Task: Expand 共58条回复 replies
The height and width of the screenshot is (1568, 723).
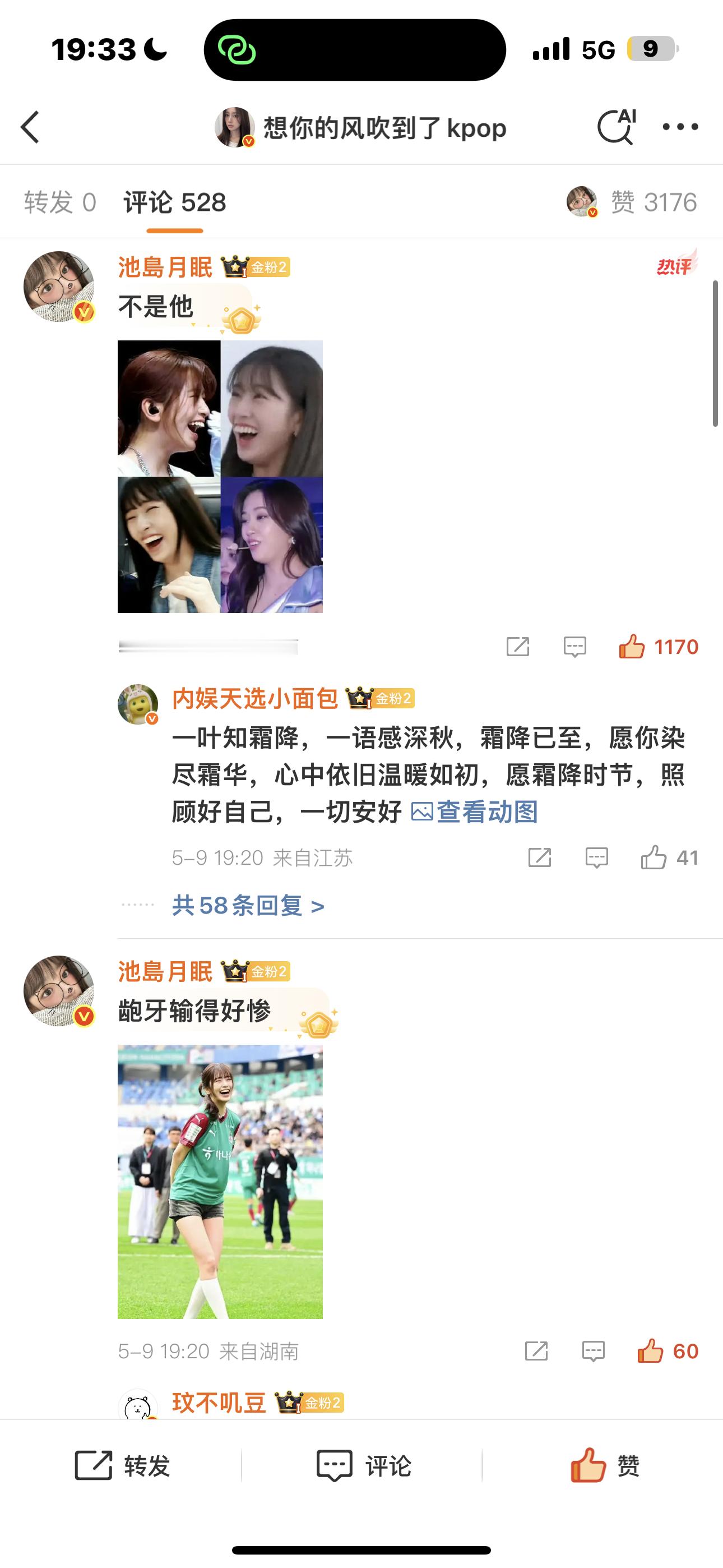Action: [x=248, y=906]
